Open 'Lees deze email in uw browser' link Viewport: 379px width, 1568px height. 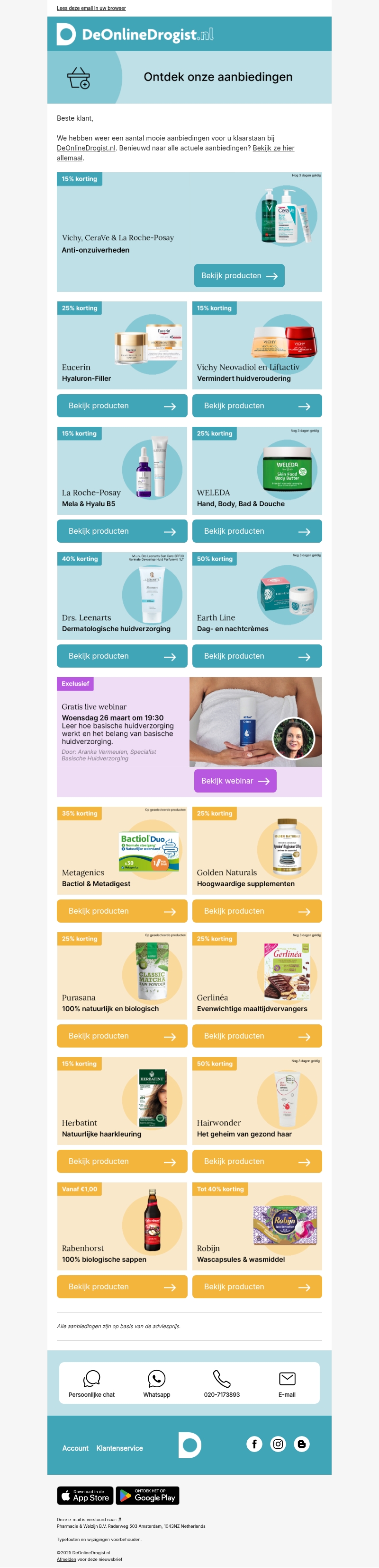pos(91,9)
